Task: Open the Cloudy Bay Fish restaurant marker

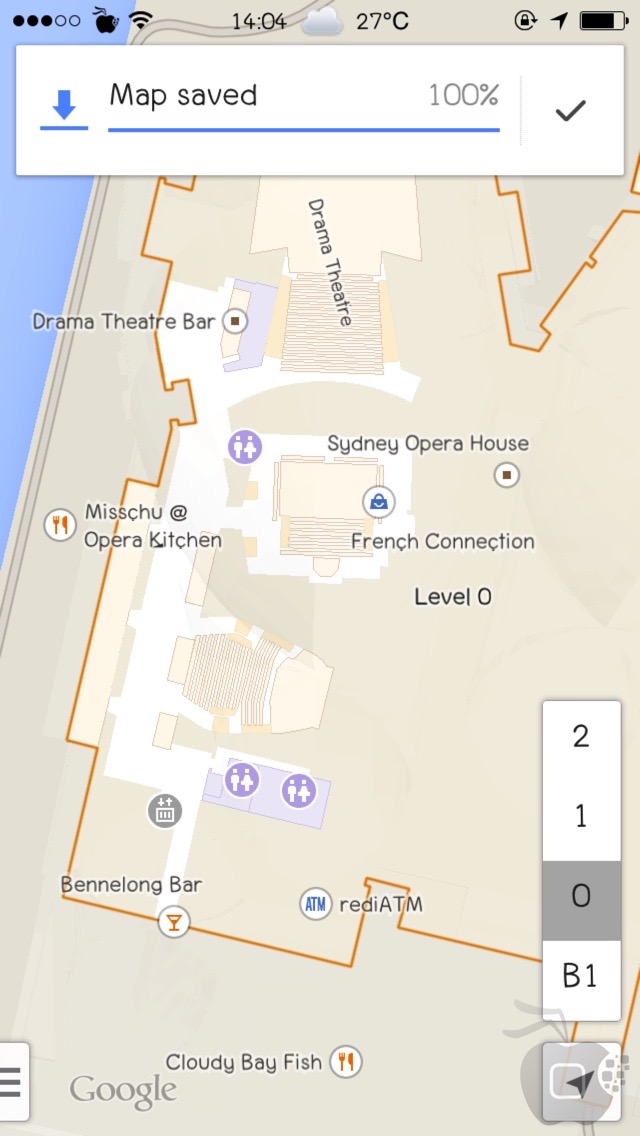Action: click(x=346, y=1062)
